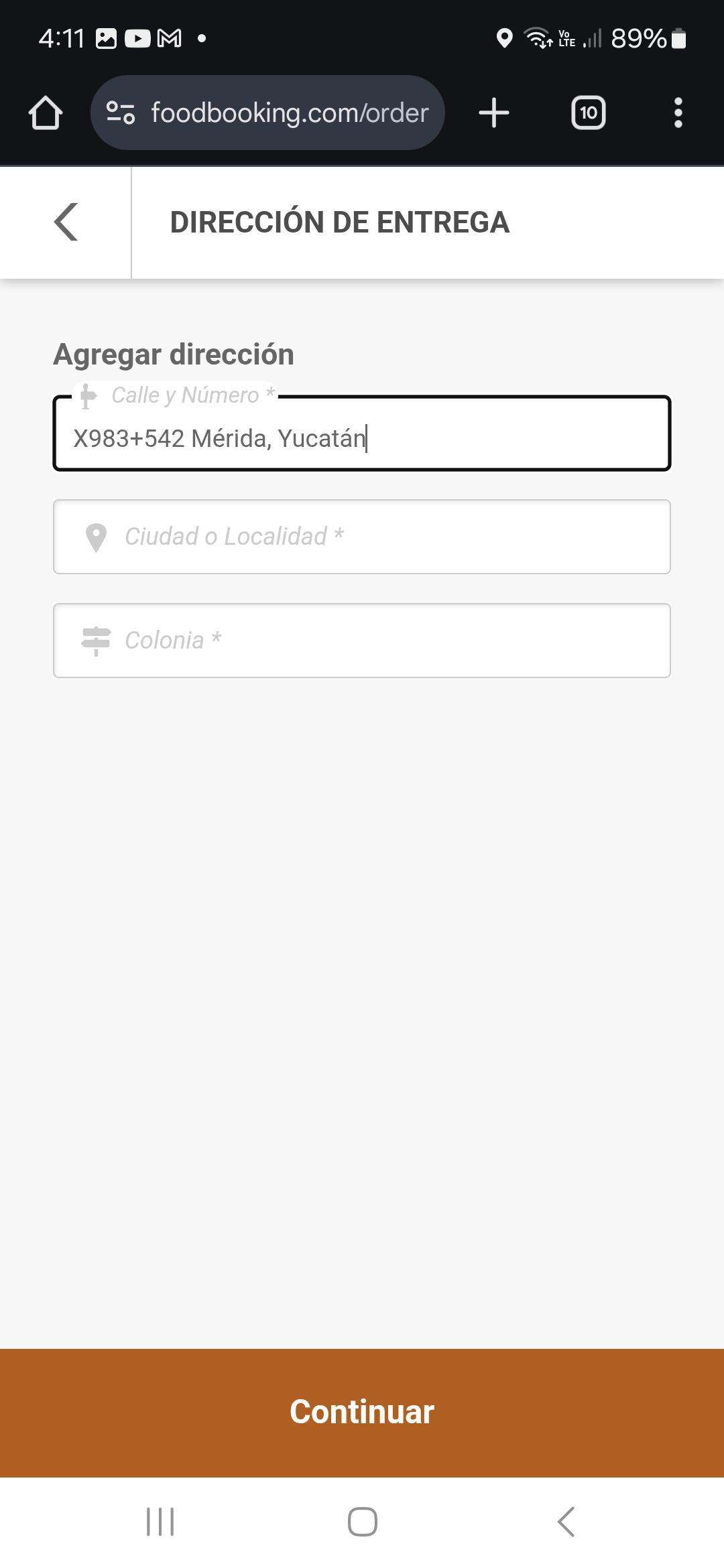Open recent apps from navigation bar
This screenshot has height=1568, width=724.
tap(160, 1521)
